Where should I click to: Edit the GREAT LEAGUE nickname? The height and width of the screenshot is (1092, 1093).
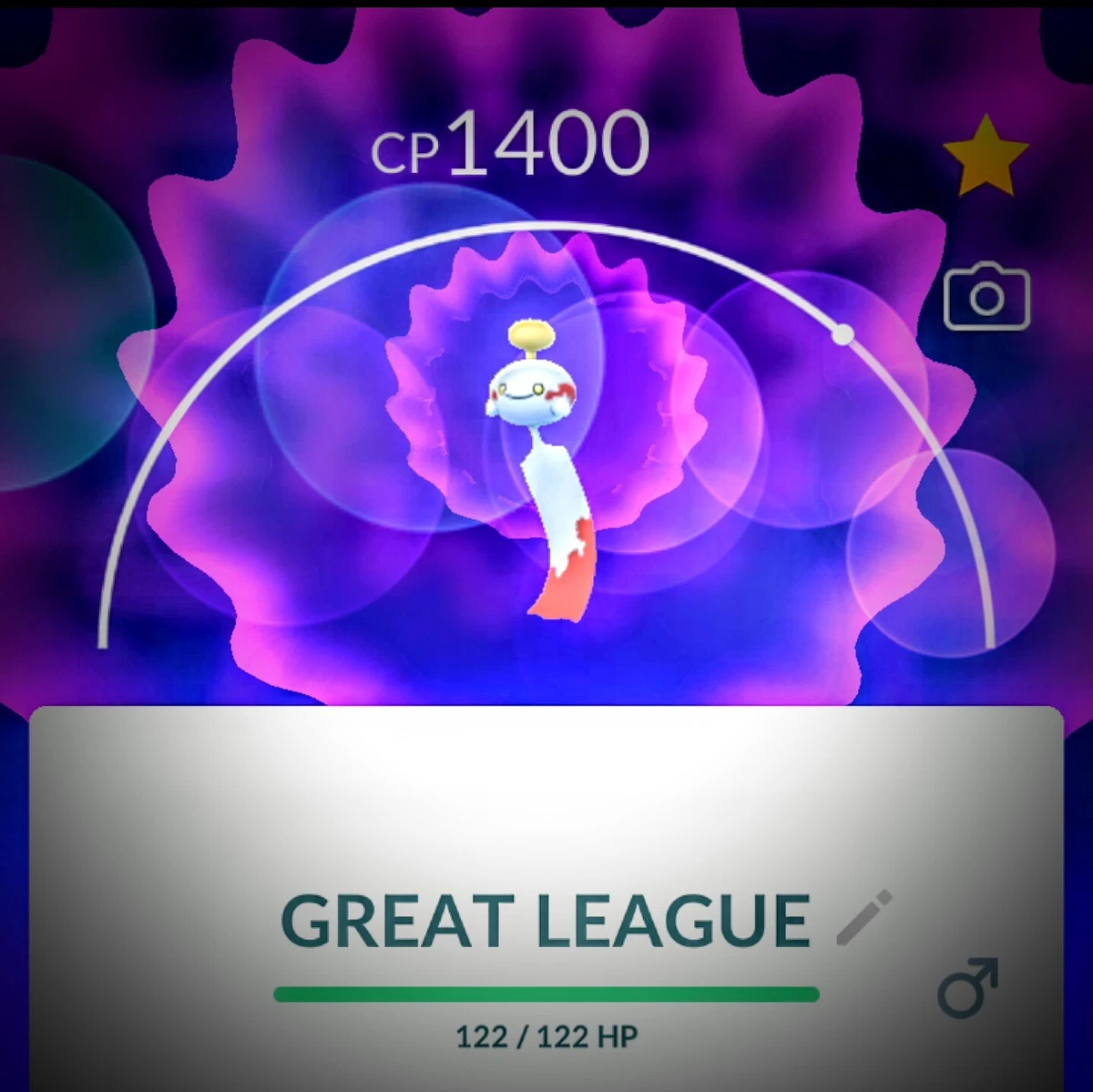click(x=863, y=917)
